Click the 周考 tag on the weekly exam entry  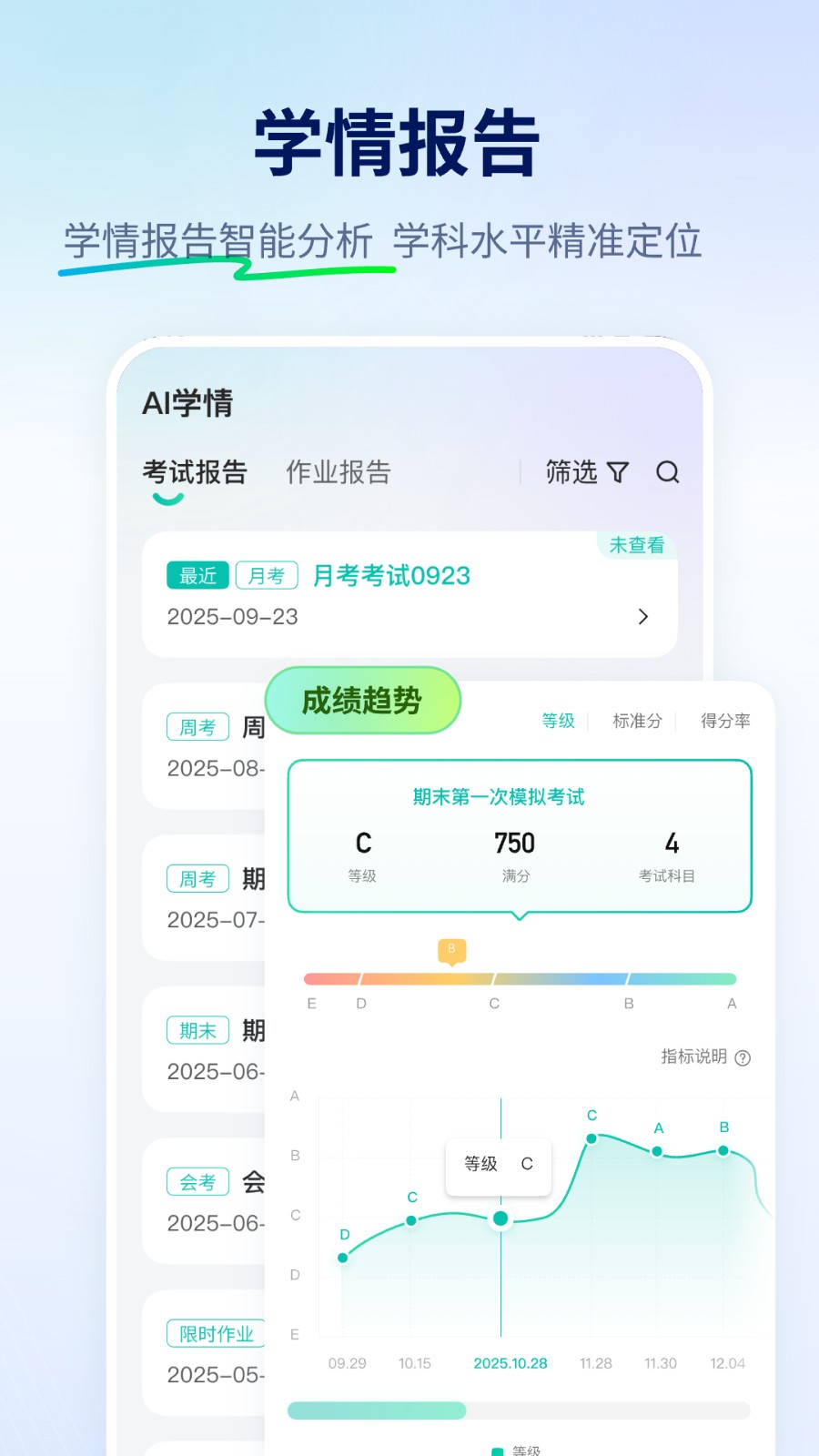197,726
